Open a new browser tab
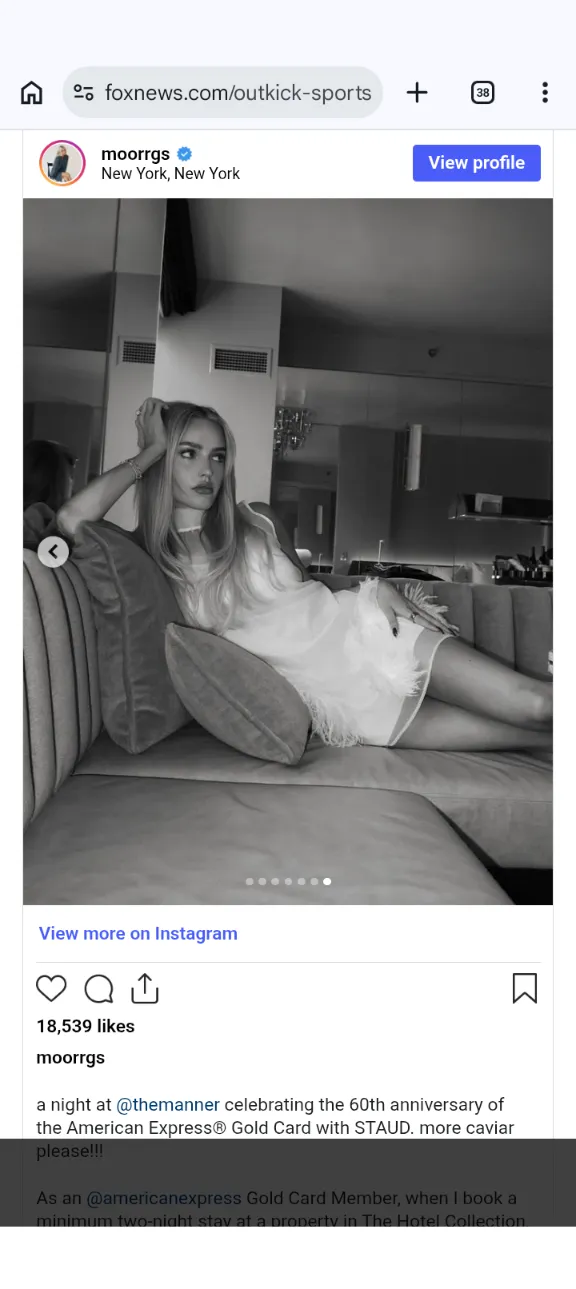576x1289 pixels. 417,93
